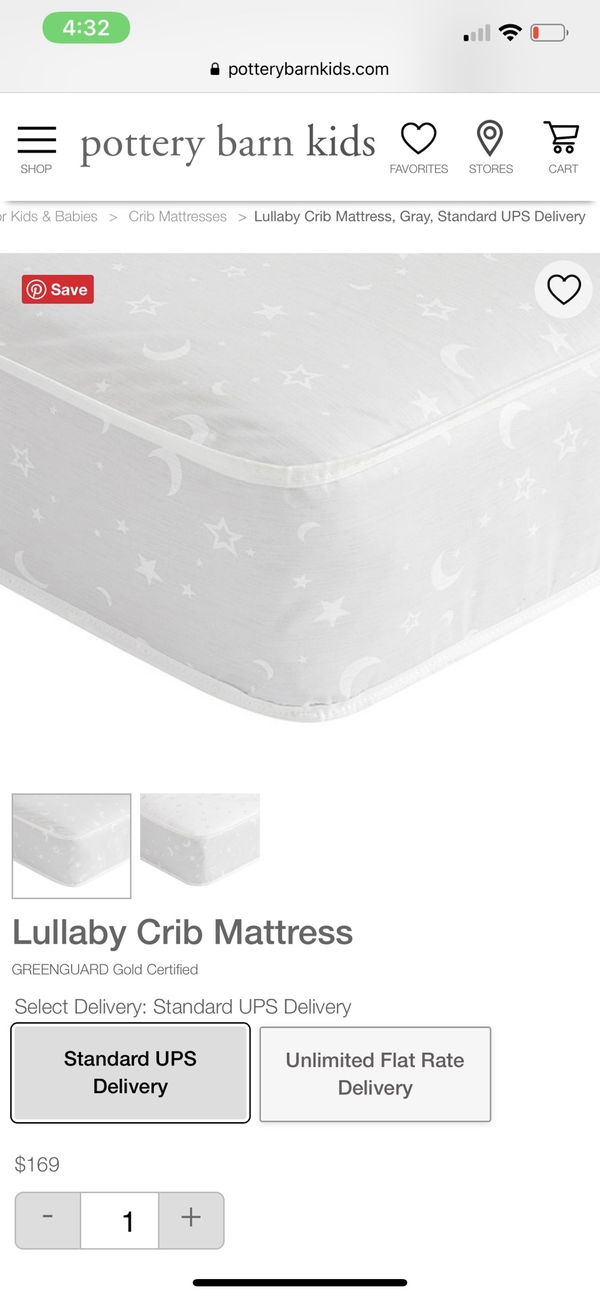This screenshot has height=1298, width=600.
Task: Choose Unlimited Flat Rate Delivery
Action: click(375, 1074)
